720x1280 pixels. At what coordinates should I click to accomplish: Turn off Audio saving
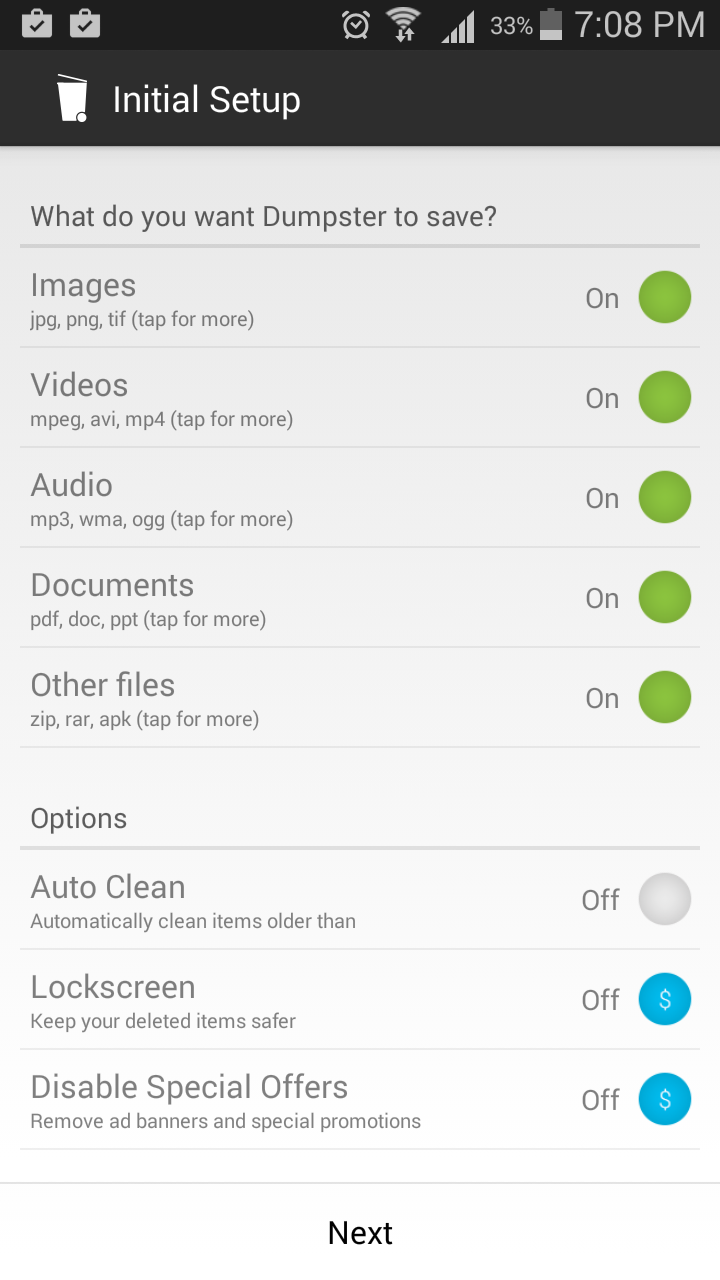click(x=664, y=497)
